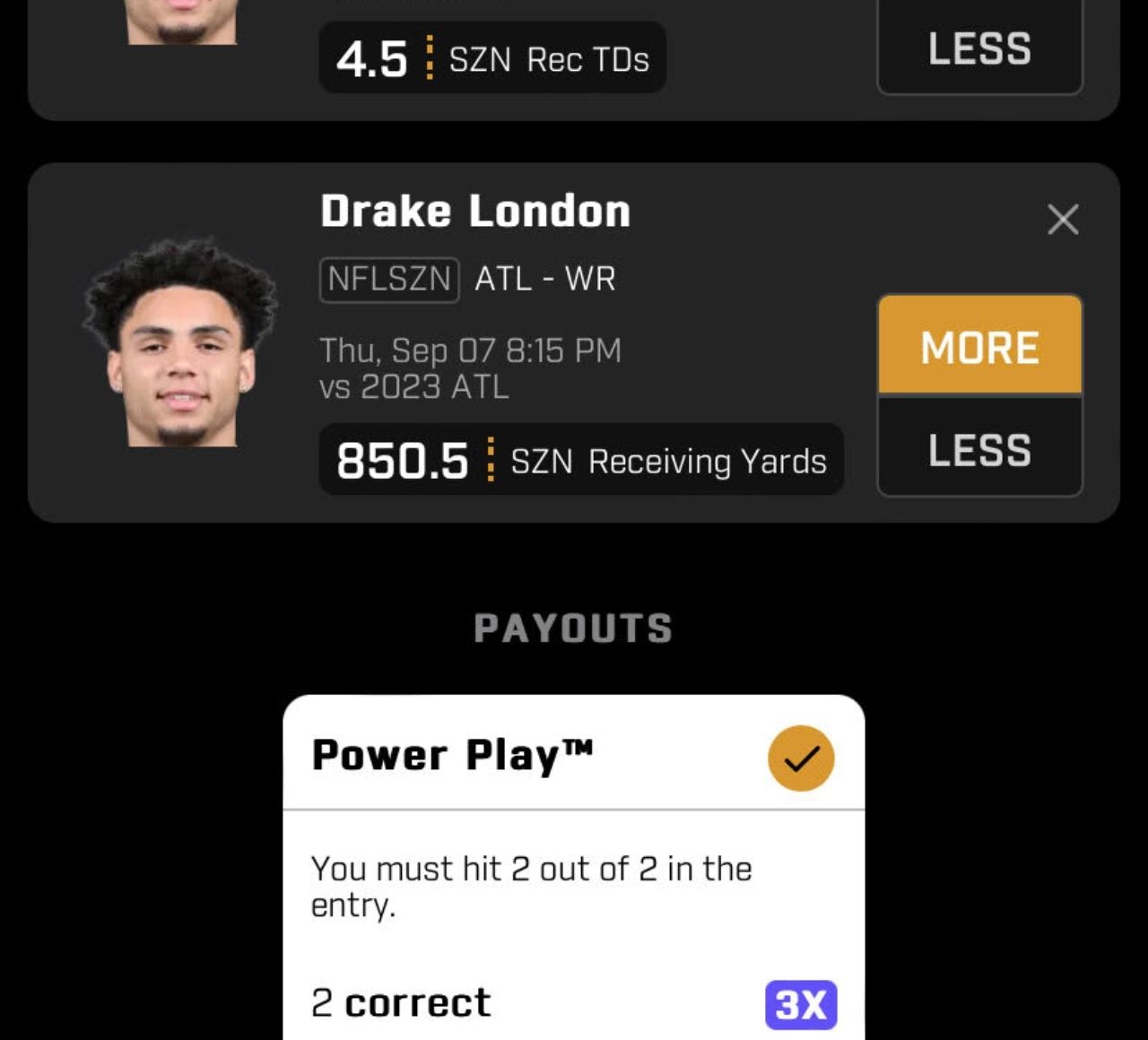Select the Power Play payout option
Viewport: 1148px width, 1040px height.
pyautogui.click(x=800, y=758)
